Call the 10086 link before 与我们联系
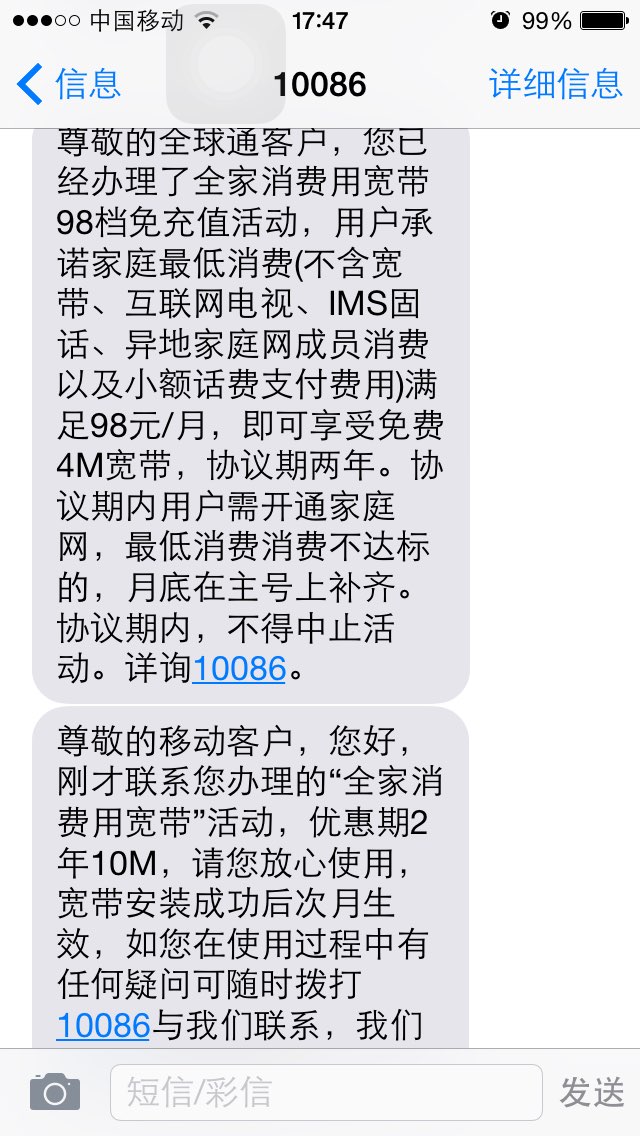Viewport: 640px width, 1136px height. pyautogui.click(x=103, y=1026)
